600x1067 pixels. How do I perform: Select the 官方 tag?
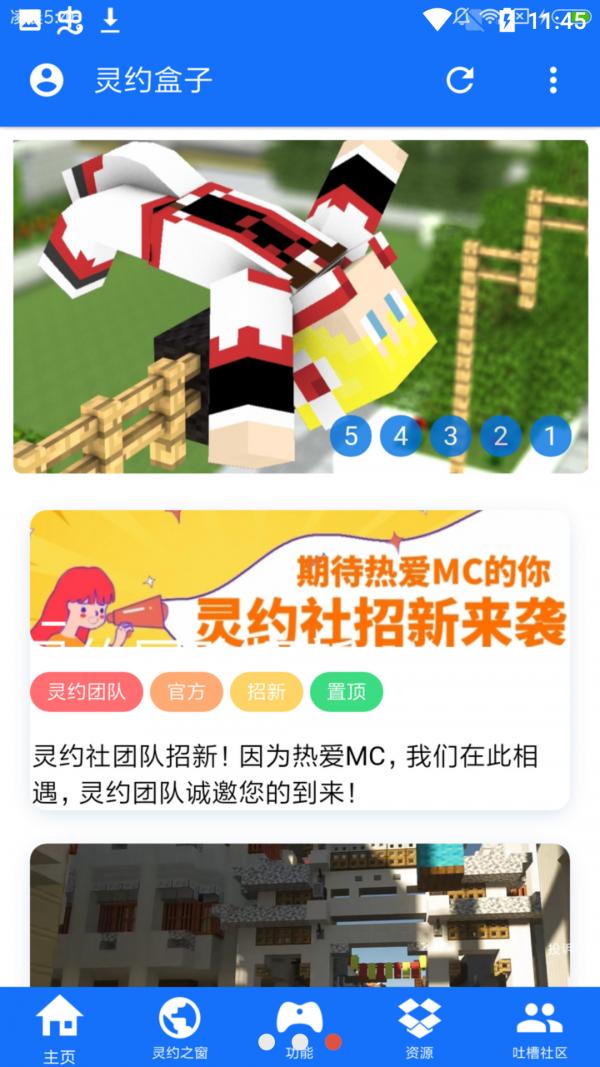pos(186,692)
